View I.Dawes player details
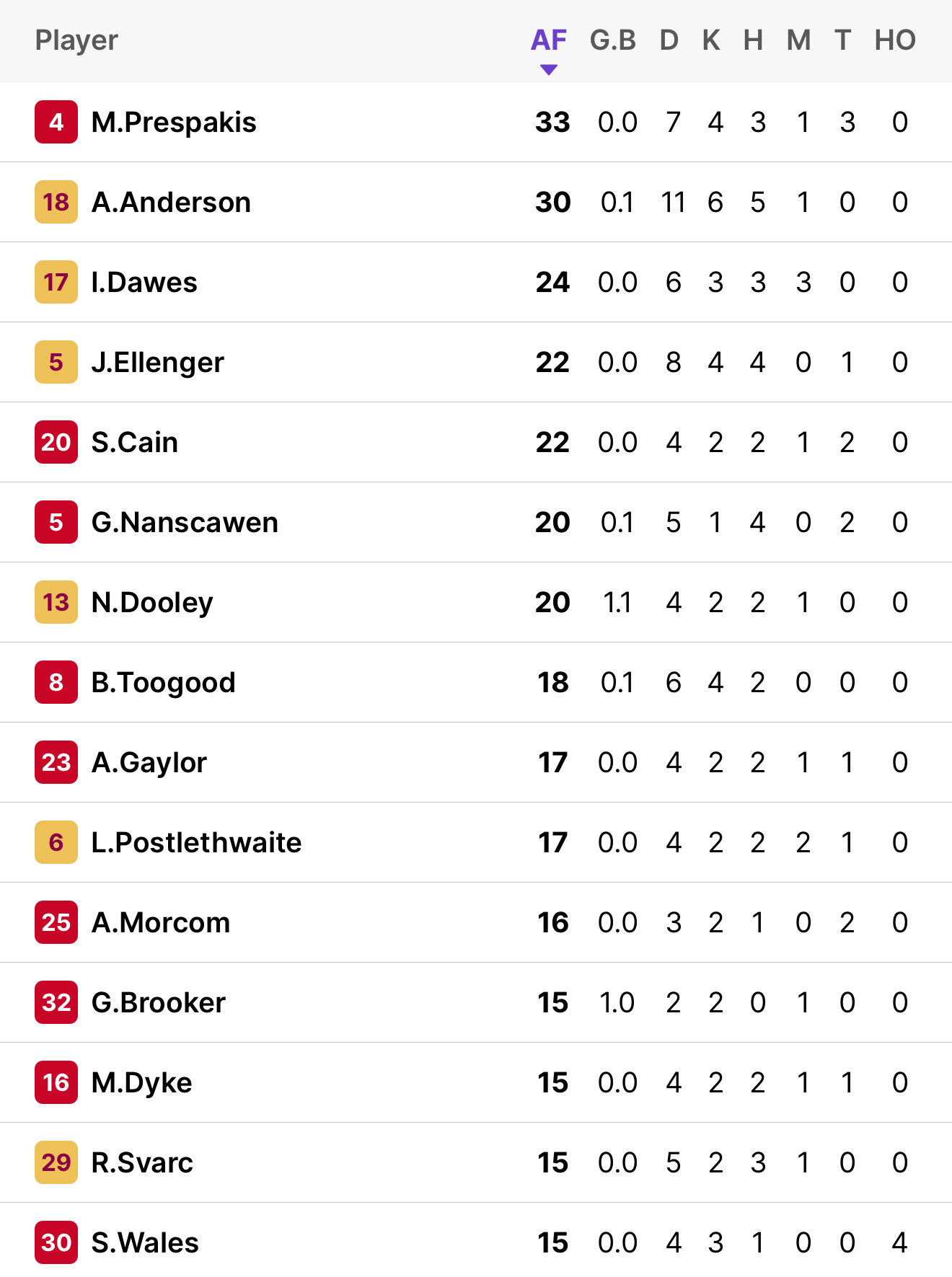Screen dimensions: 952x1277 coord(144,283)
